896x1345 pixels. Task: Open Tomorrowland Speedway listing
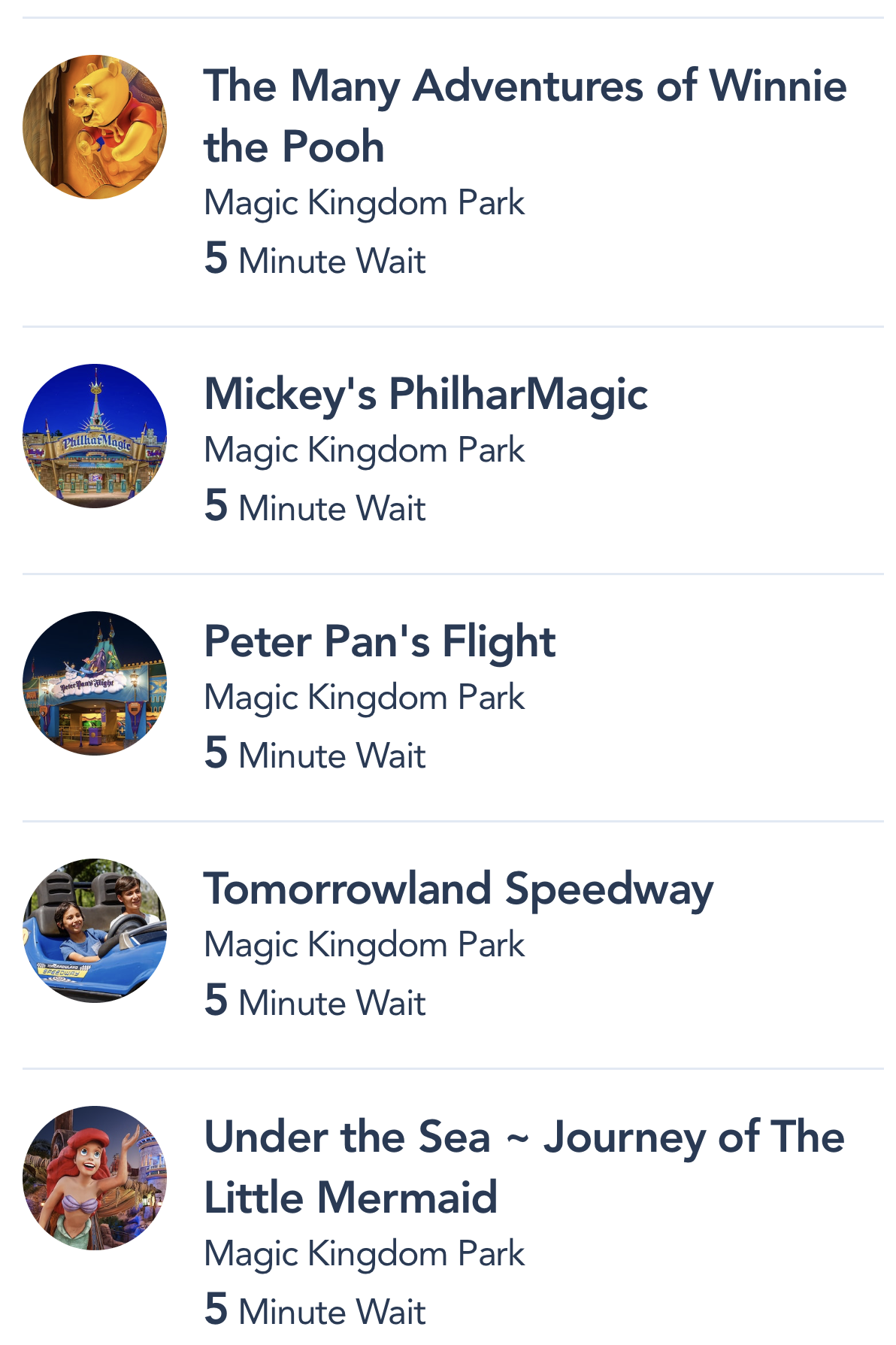[458, 889]
